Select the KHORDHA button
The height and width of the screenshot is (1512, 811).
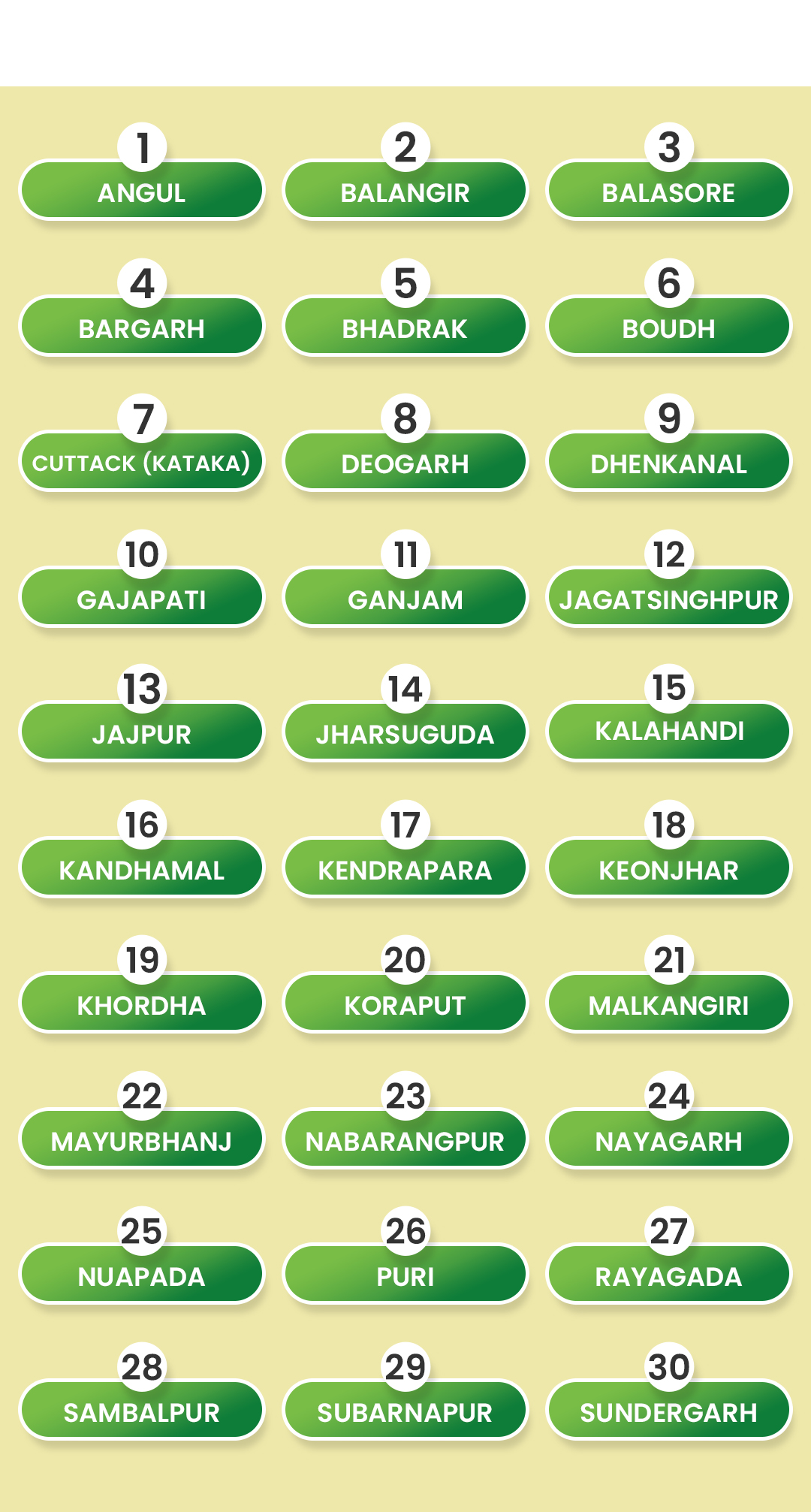[142, 1003]
